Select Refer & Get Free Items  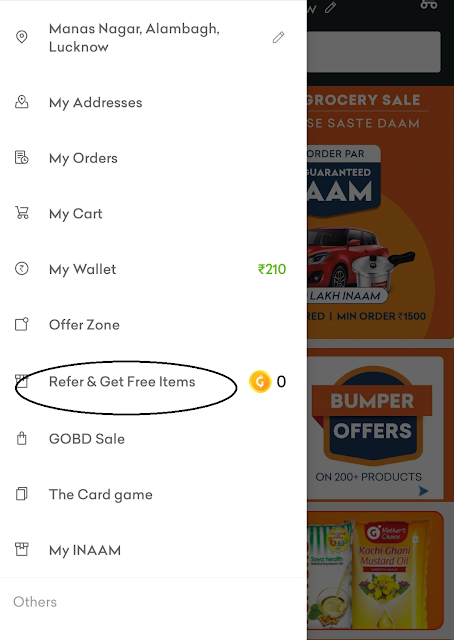pos(153,382)
